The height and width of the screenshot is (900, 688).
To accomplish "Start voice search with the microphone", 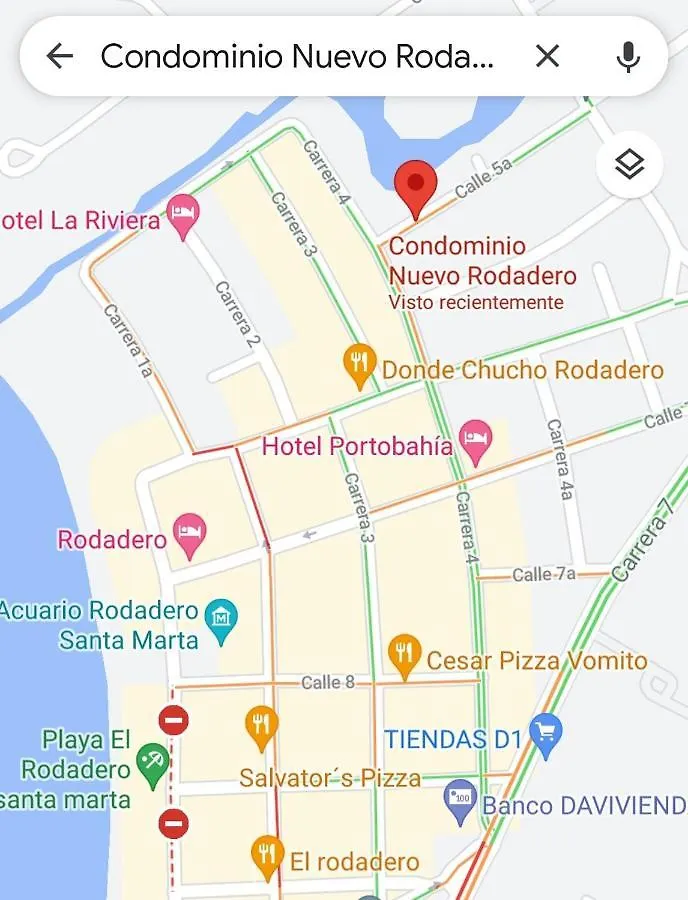I will pyautogui.click(x=628, y=56).
